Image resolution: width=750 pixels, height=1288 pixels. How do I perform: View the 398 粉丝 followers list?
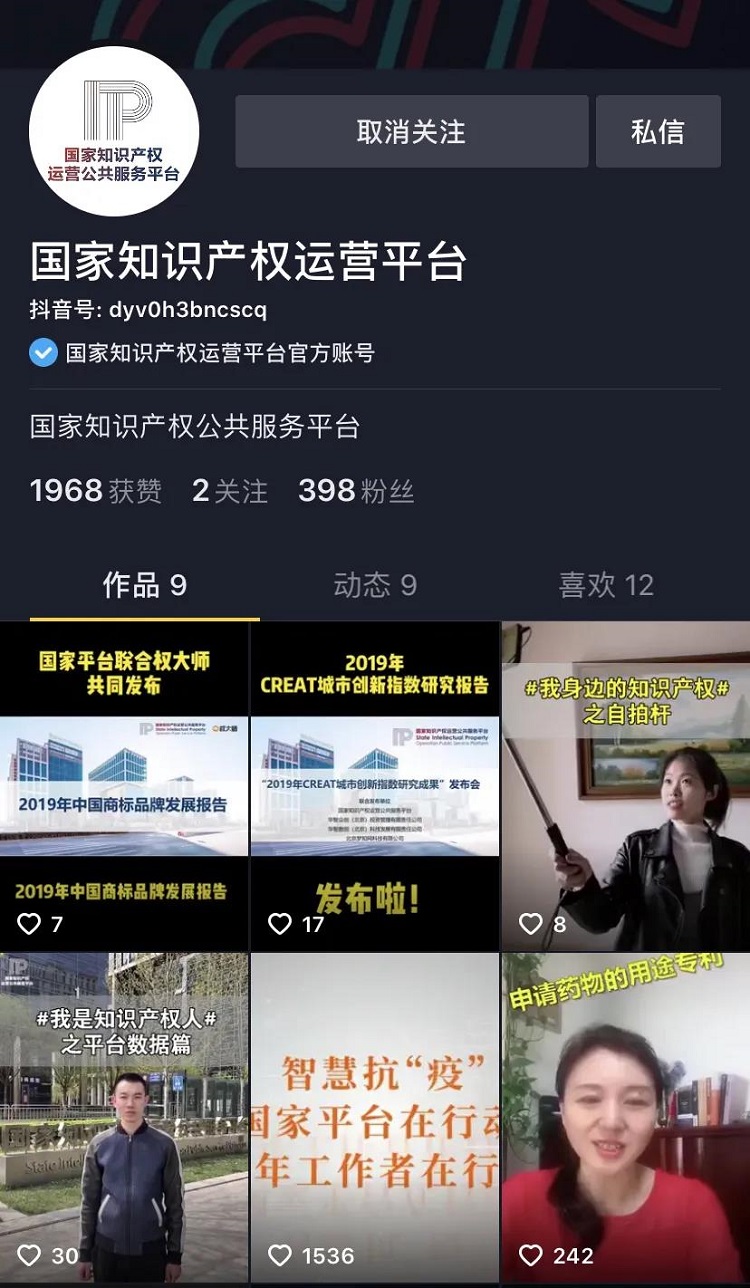coord(356,491)
